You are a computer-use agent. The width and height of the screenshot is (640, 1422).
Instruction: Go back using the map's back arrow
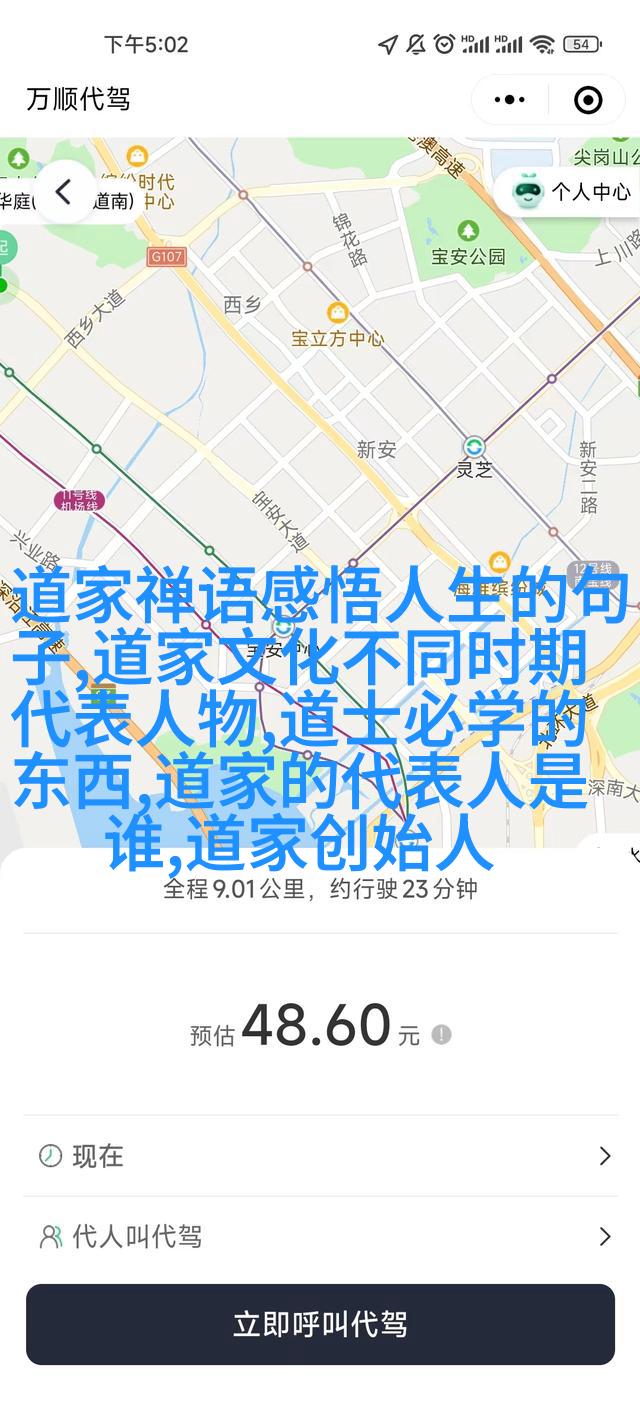[63, 192]
